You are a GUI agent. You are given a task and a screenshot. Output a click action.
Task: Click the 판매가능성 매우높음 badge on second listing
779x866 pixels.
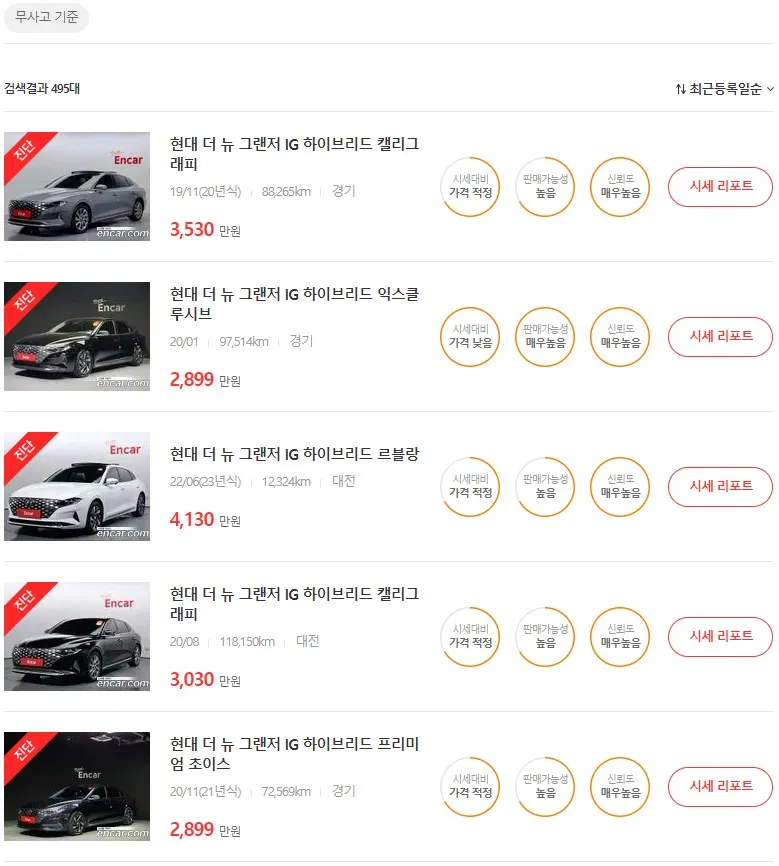[544, 337]
